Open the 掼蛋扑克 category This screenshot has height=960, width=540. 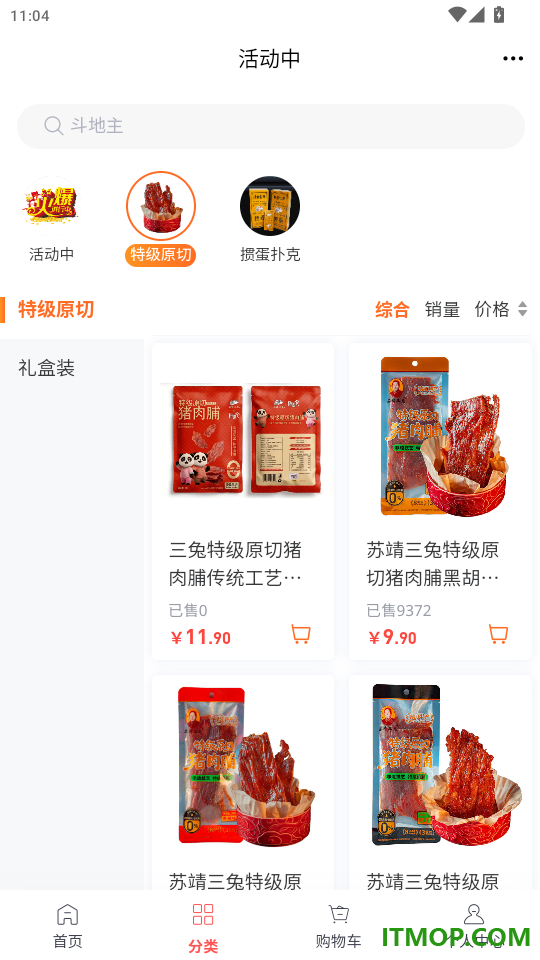pos(270,206)
